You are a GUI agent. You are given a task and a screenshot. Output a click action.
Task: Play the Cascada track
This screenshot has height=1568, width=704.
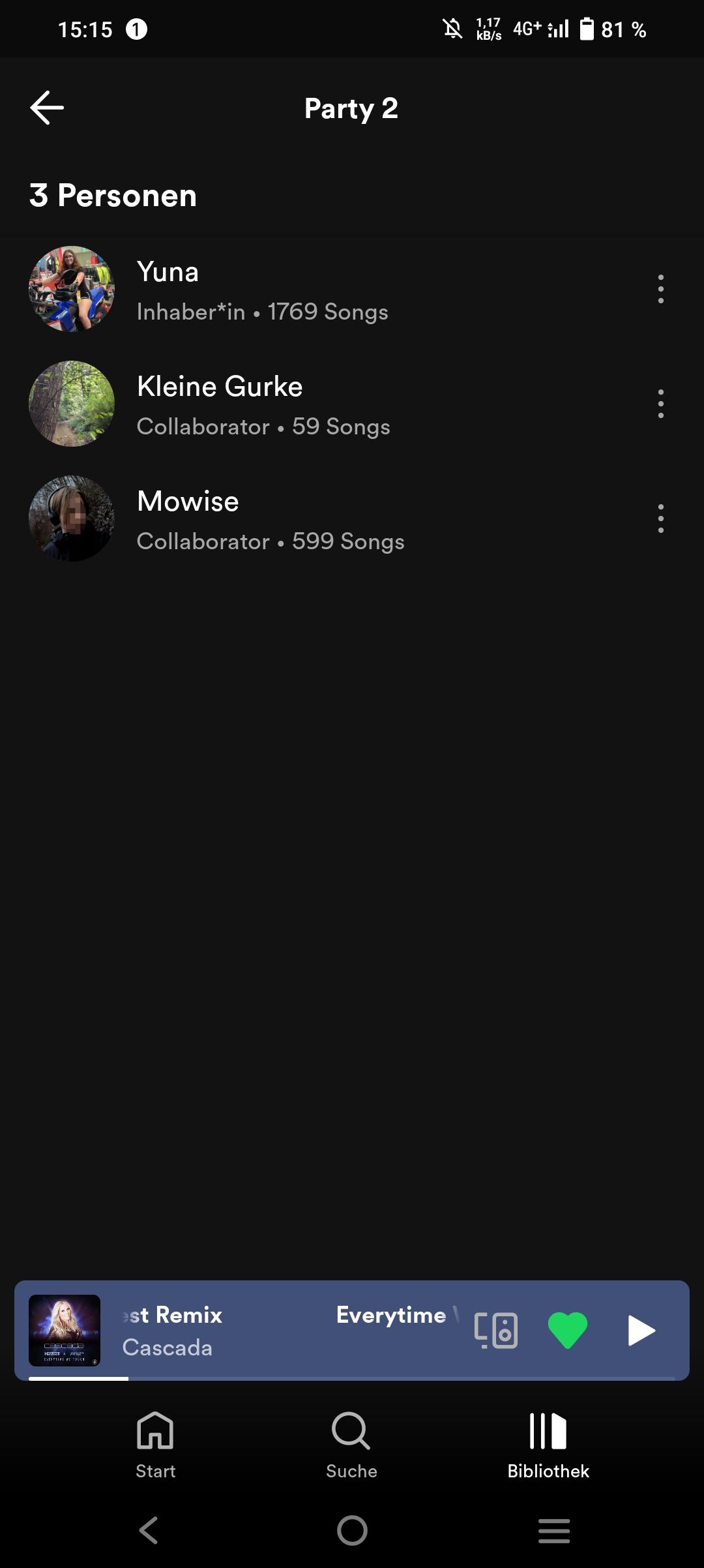pos(641,1331)
